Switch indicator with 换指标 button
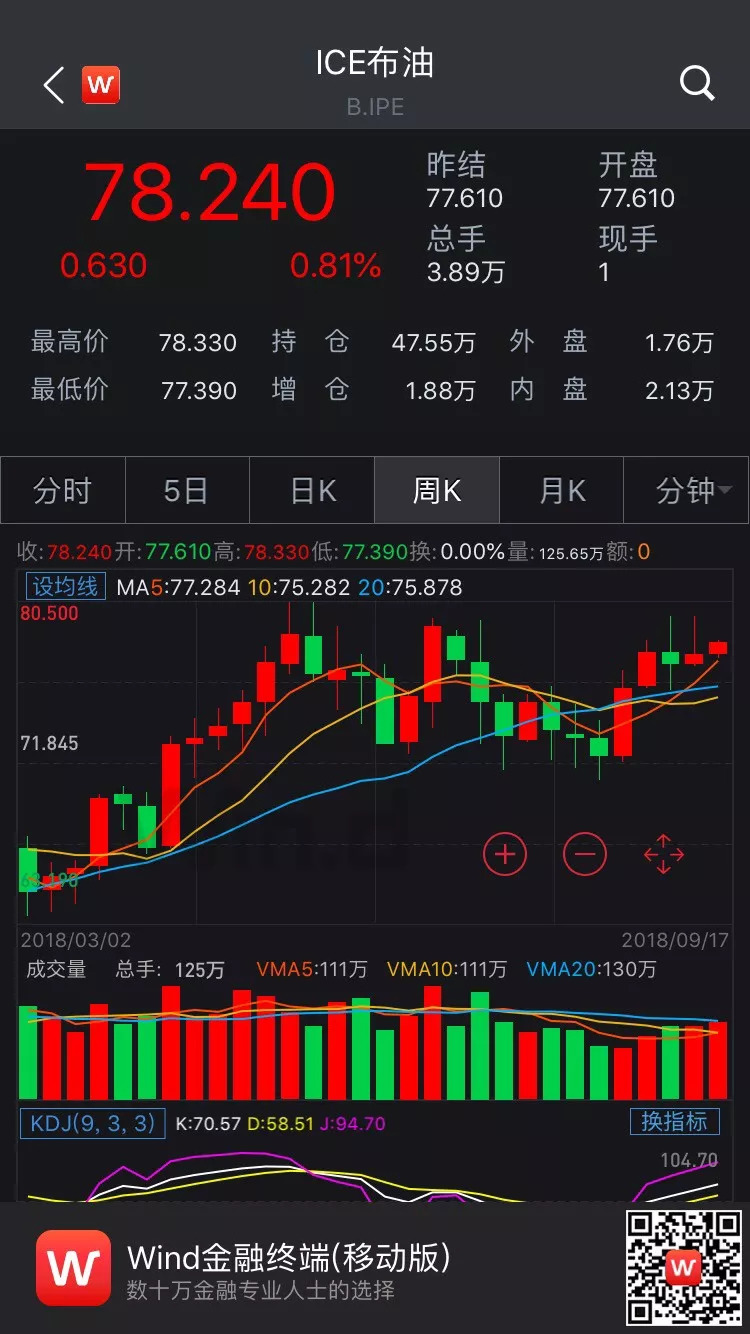750x1334 pixels. pos(675,1124)
